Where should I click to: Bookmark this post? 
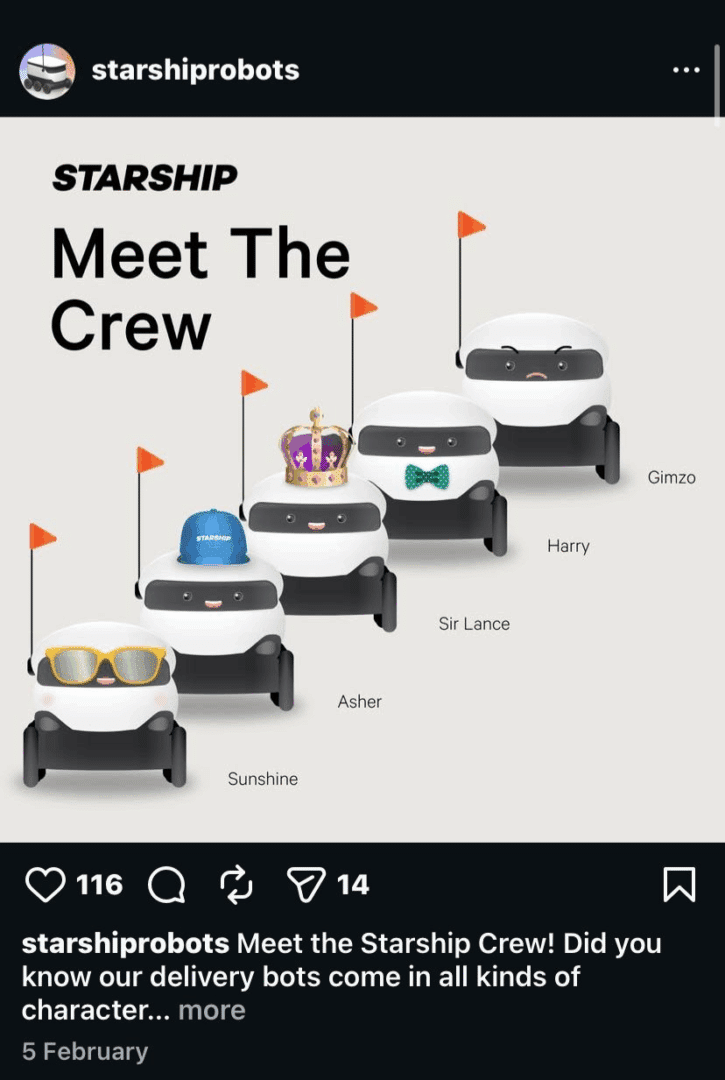point(679,884)
